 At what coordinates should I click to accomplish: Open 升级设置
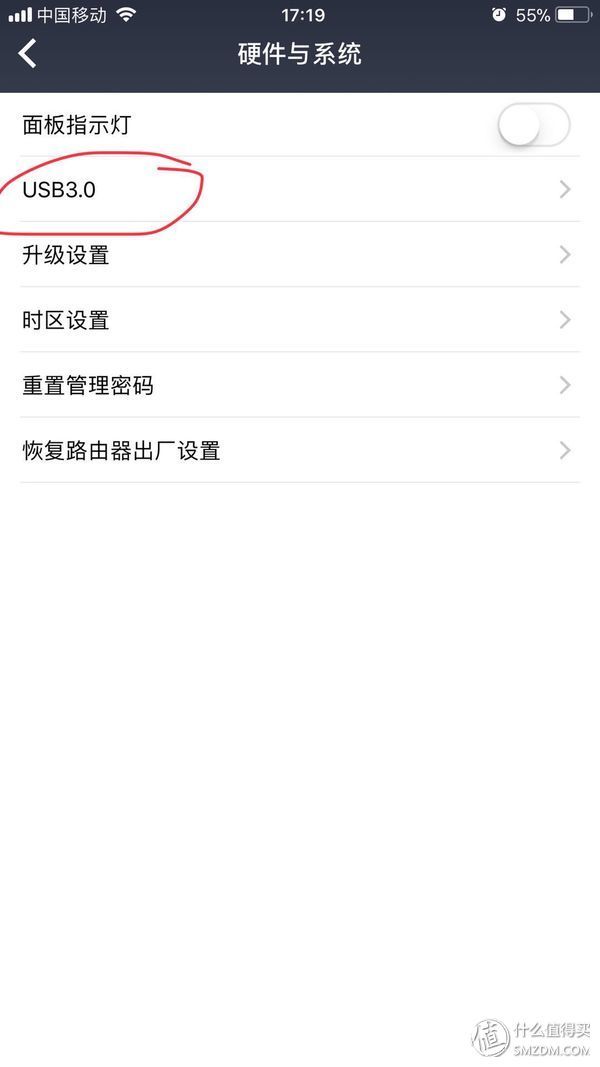tap(300, 255)
